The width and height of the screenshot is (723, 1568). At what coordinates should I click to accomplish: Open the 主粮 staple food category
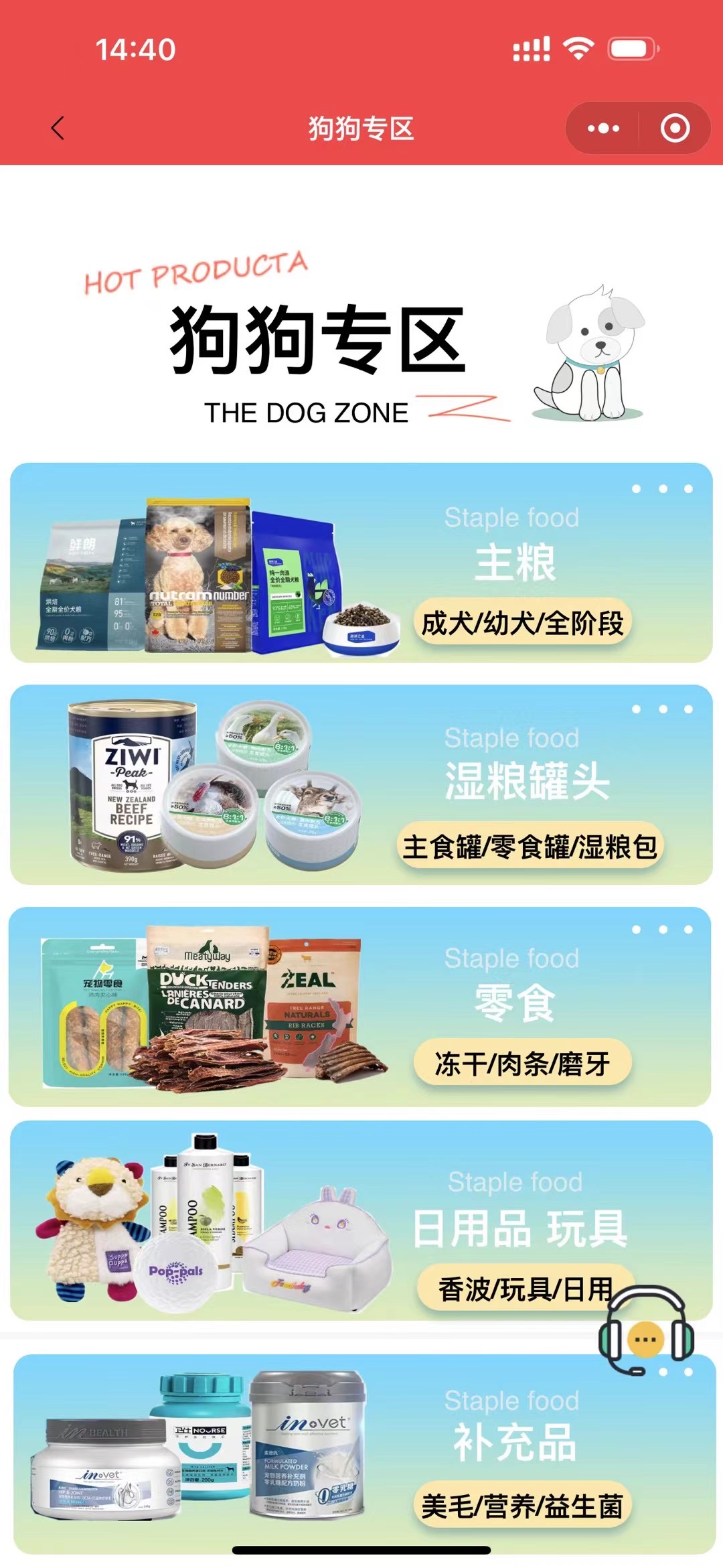coord(361,563)
